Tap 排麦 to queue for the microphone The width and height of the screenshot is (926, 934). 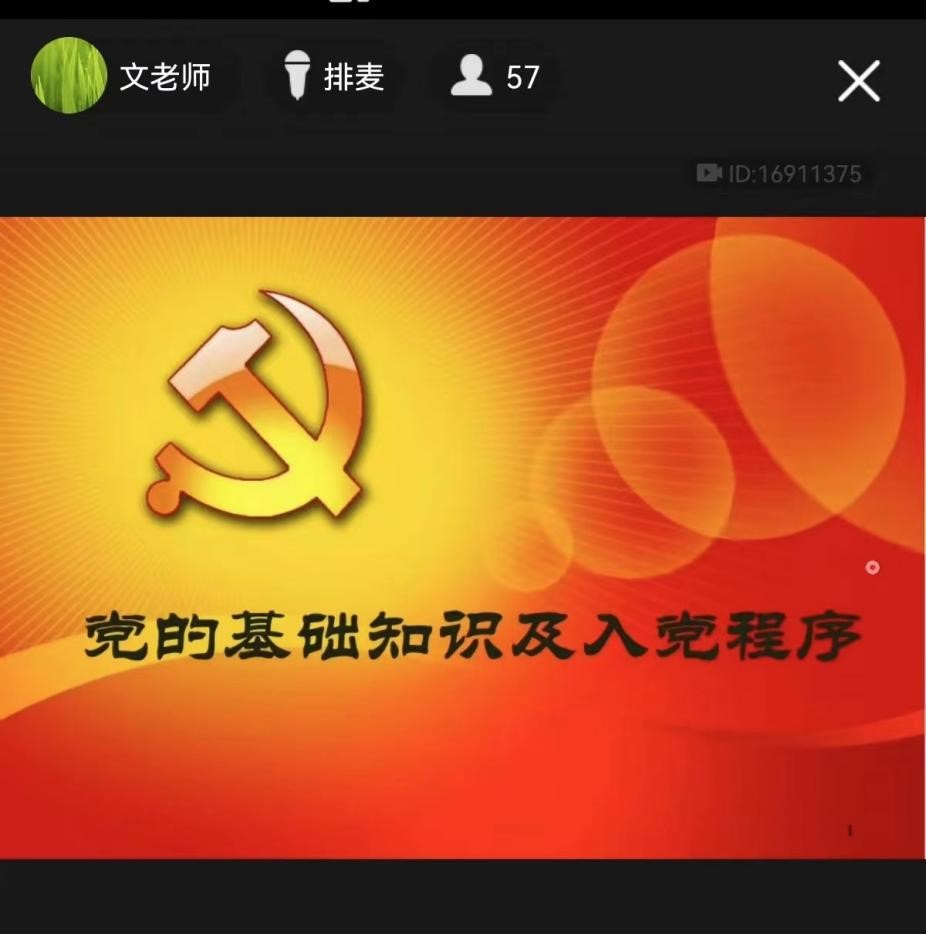pyautogui.click(x=334, y=77)
